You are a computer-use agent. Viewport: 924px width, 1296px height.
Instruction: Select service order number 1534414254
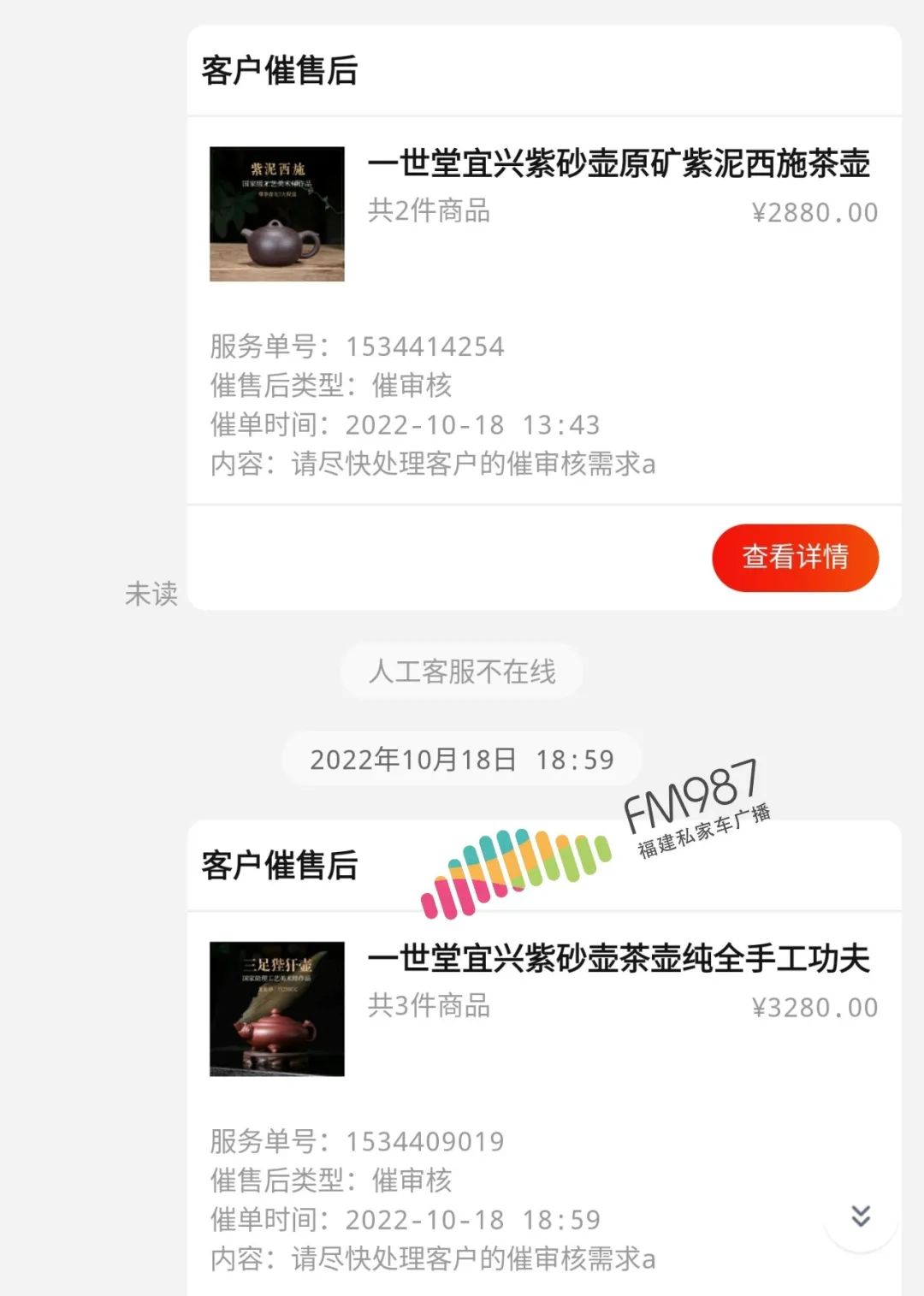click(x=423, y=347)
